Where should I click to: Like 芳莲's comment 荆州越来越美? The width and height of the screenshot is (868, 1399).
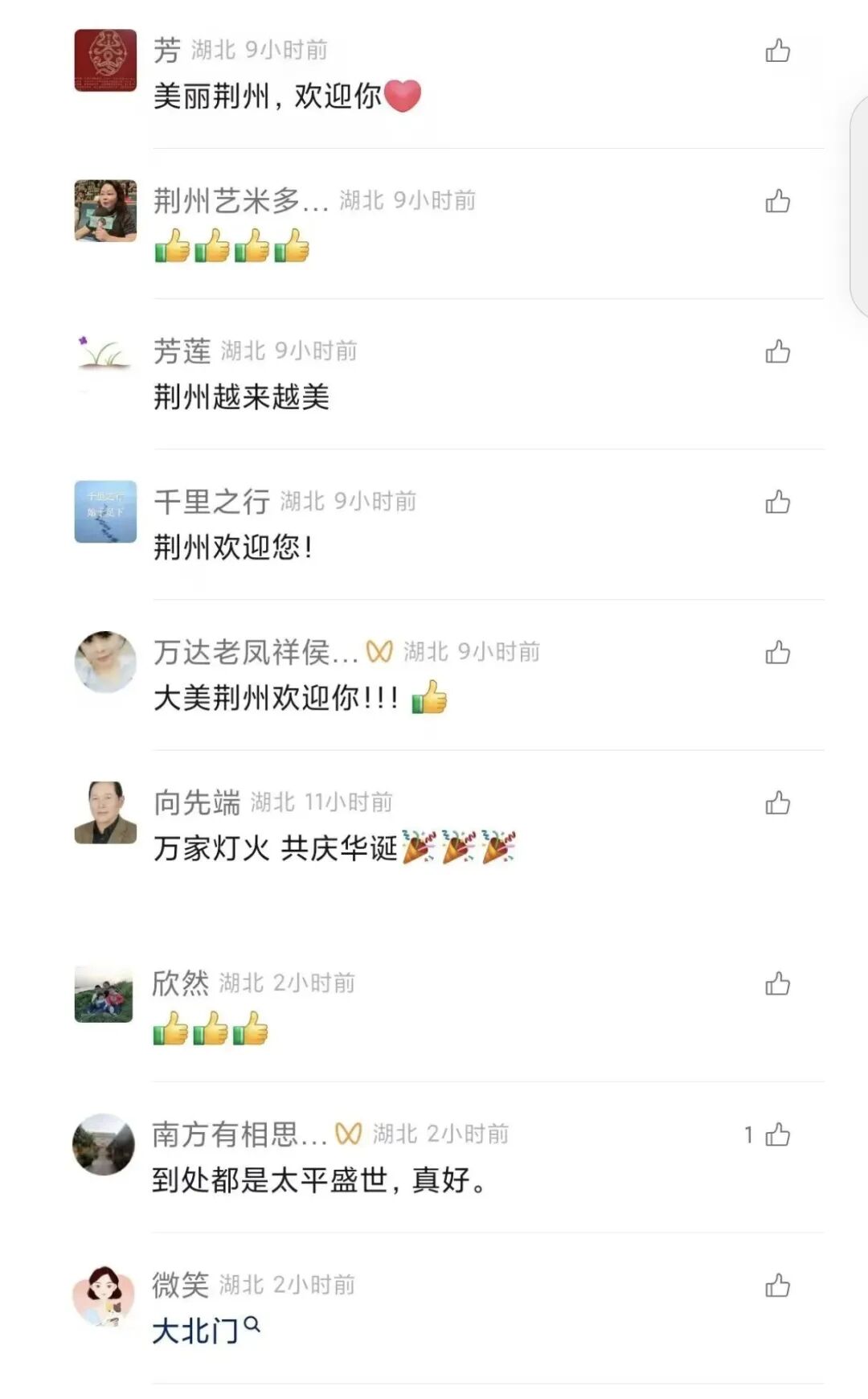click(777, 351)
